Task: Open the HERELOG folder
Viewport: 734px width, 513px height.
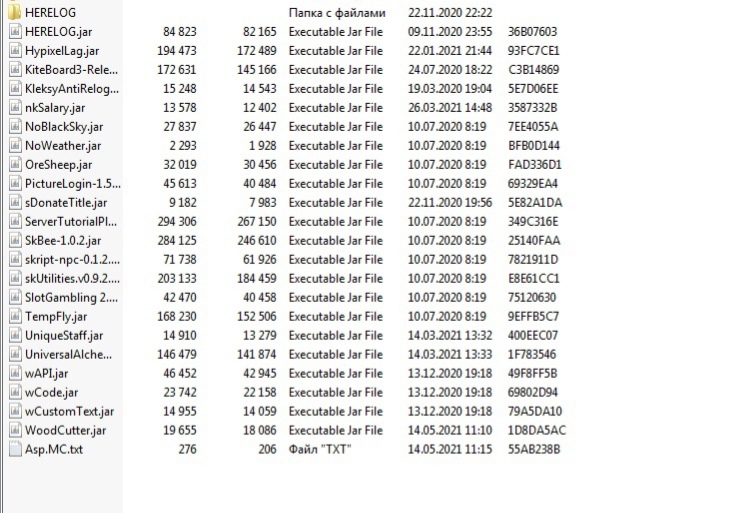Action: (52, 13)
